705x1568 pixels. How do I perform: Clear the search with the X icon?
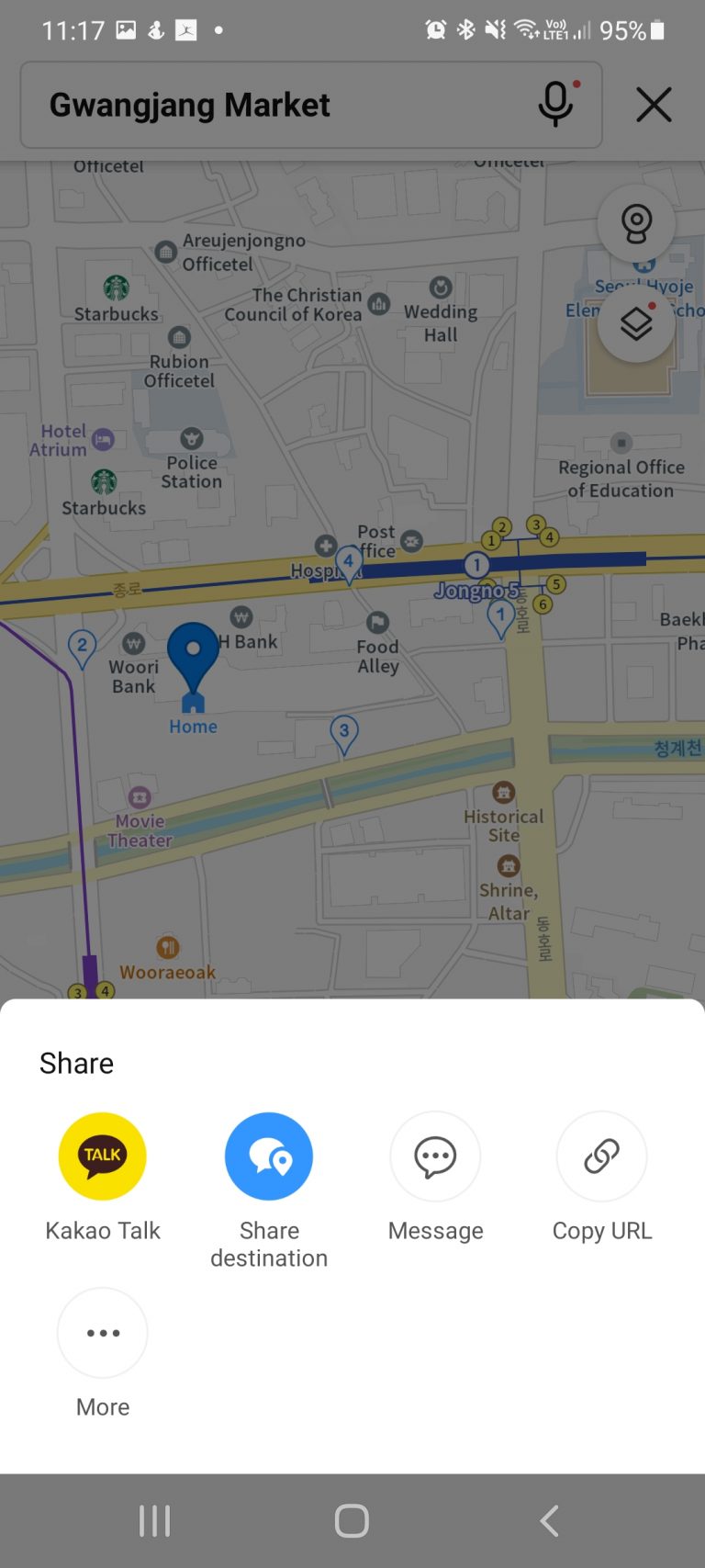pos(655,104)
